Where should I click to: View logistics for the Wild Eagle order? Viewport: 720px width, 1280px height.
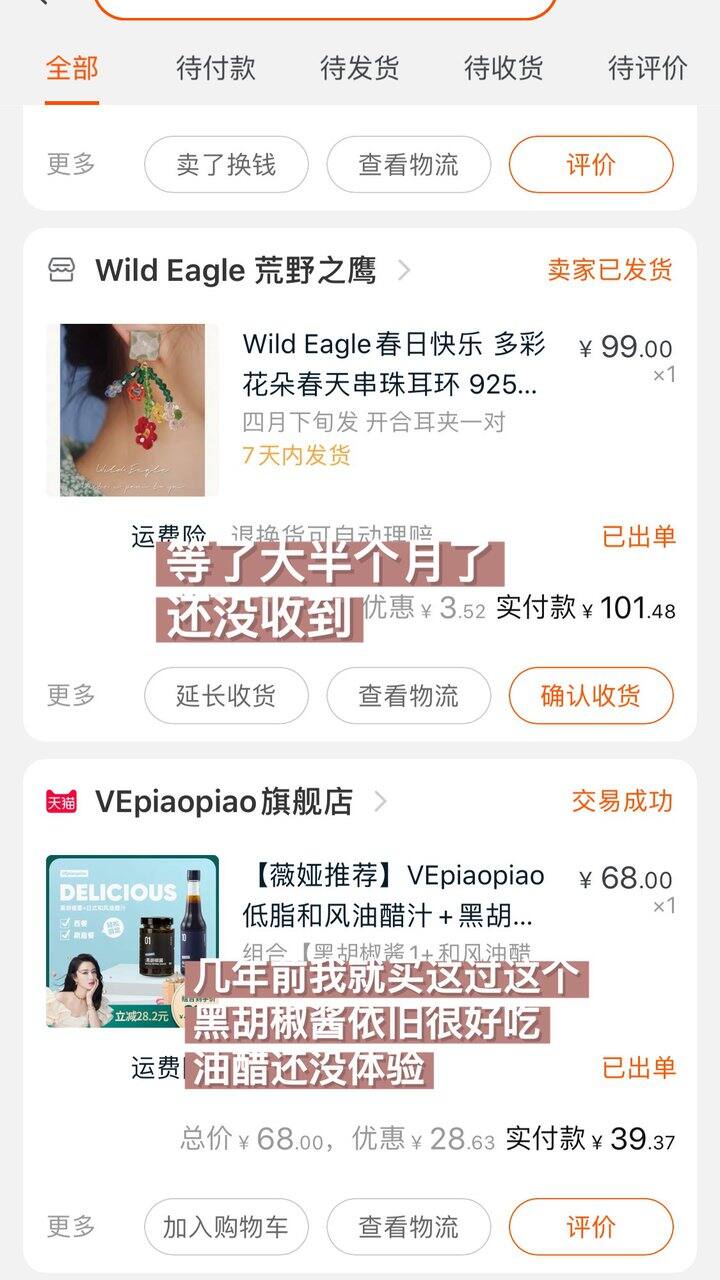[x=409, y=695]
